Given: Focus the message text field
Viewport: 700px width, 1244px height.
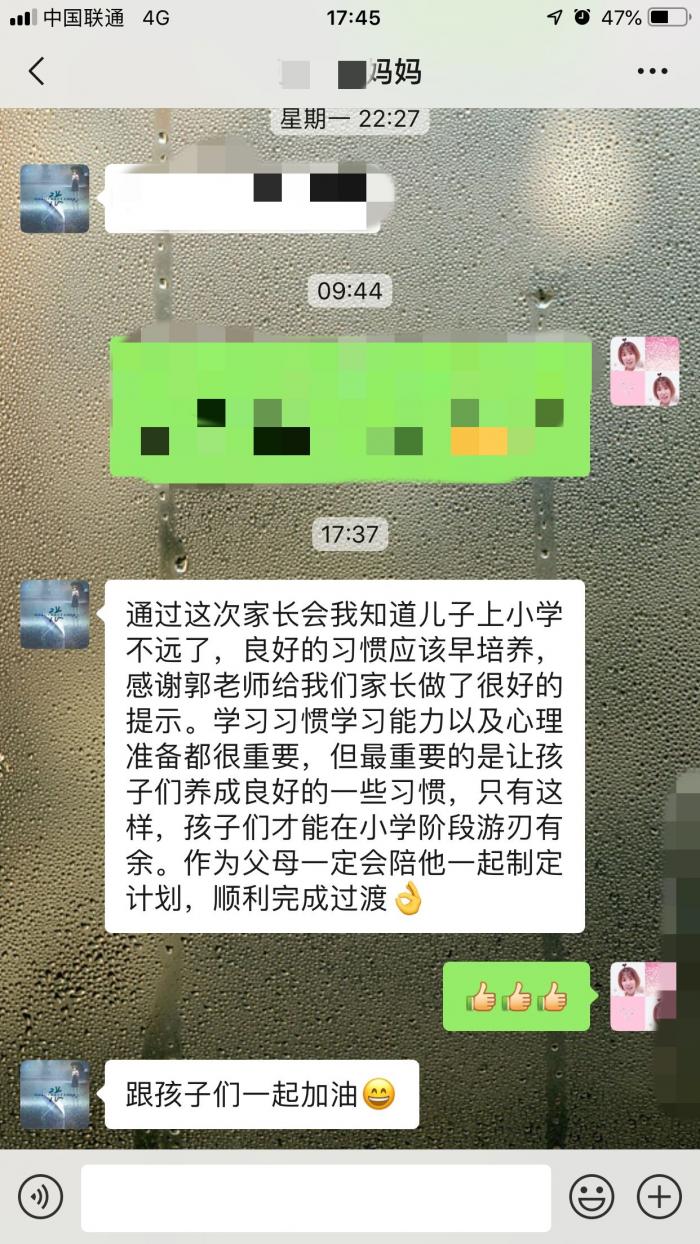Looking at the screenshot, I should tap(315, 1197).
